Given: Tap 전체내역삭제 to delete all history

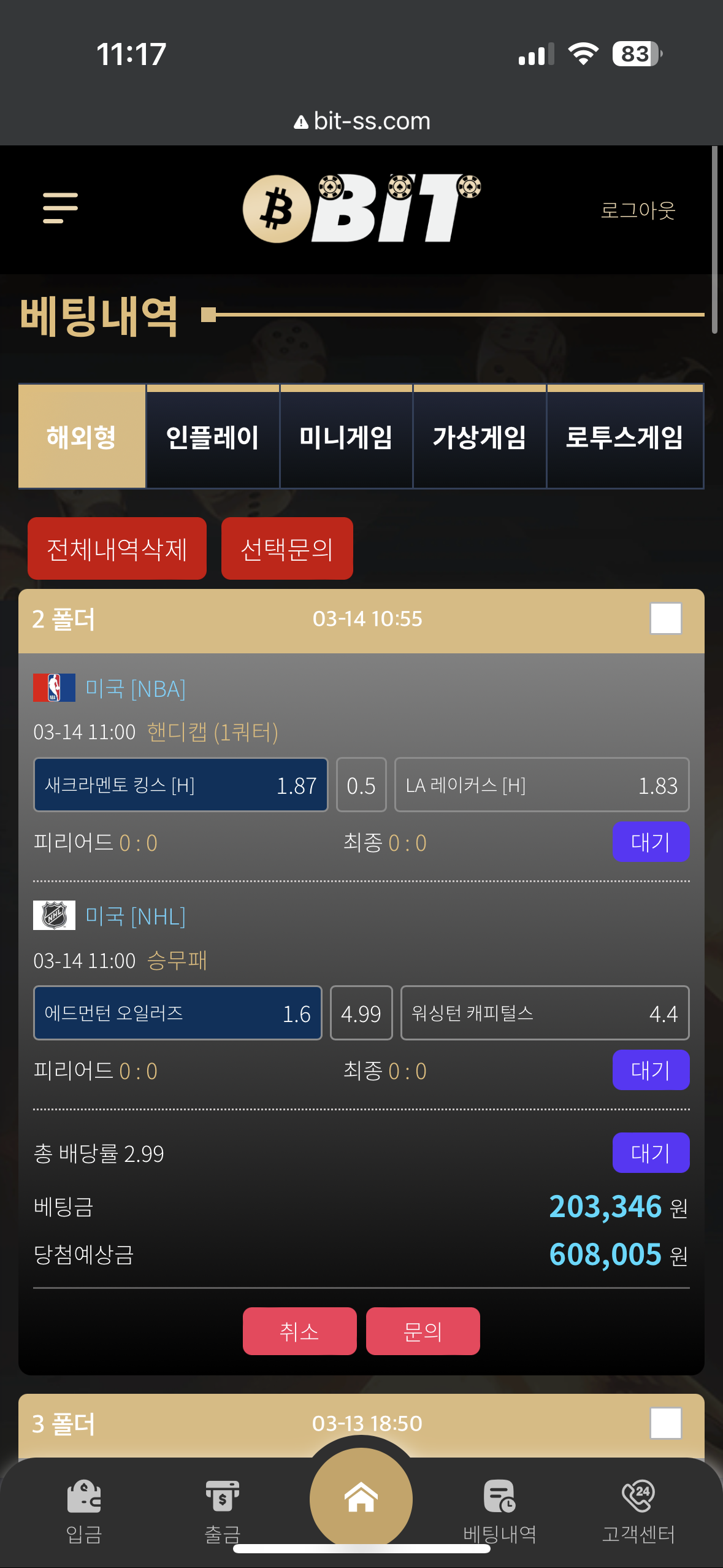Looking at the screenshot, I should tap(117, 548).
